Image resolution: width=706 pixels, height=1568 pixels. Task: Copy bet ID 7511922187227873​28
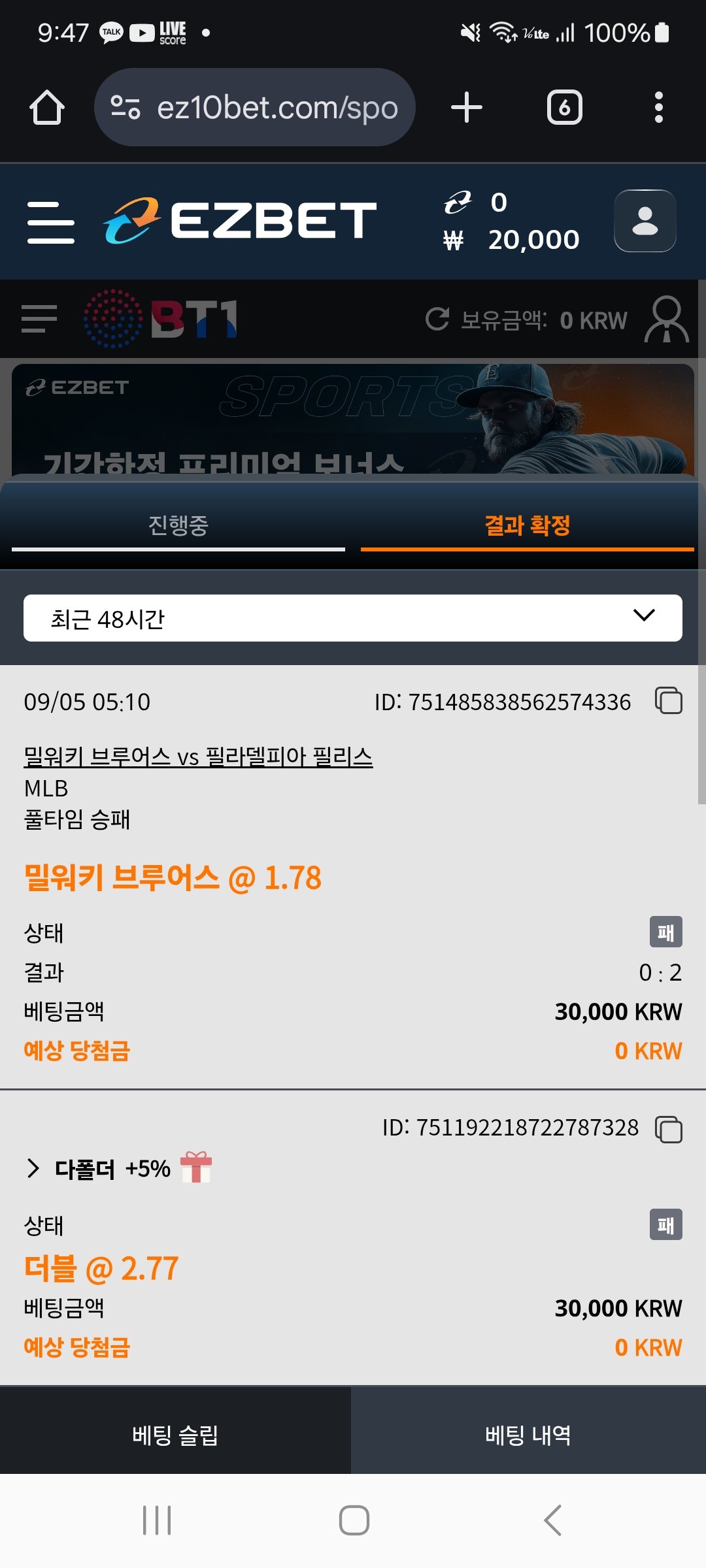click(668, 1130)
